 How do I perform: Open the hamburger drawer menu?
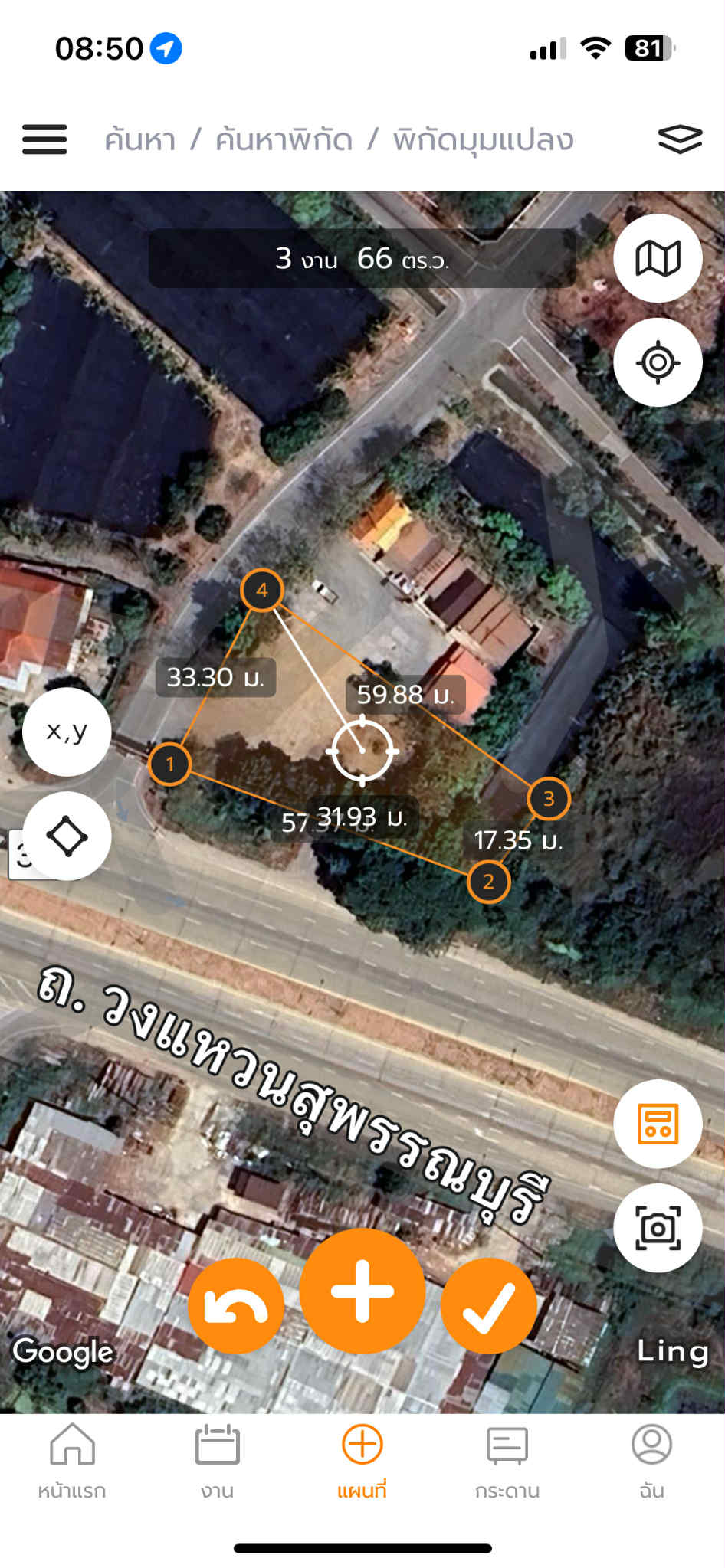click(x=44, y=139)
